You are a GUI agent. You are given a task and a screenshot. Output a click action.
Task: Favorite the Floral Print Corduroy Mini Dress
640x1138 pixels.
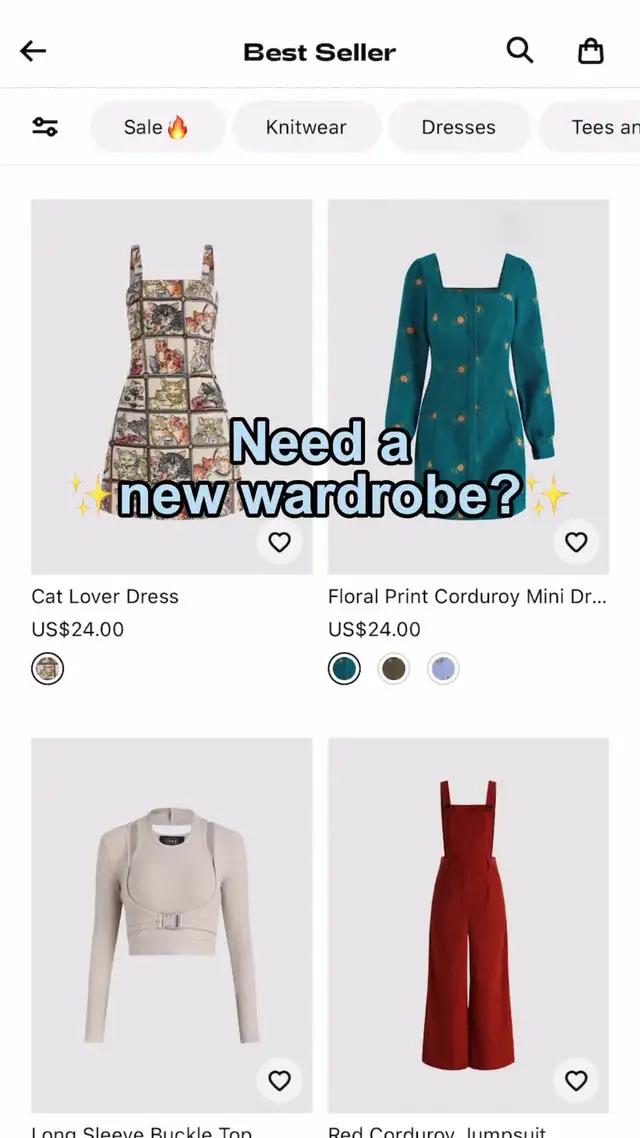point(576,542)
